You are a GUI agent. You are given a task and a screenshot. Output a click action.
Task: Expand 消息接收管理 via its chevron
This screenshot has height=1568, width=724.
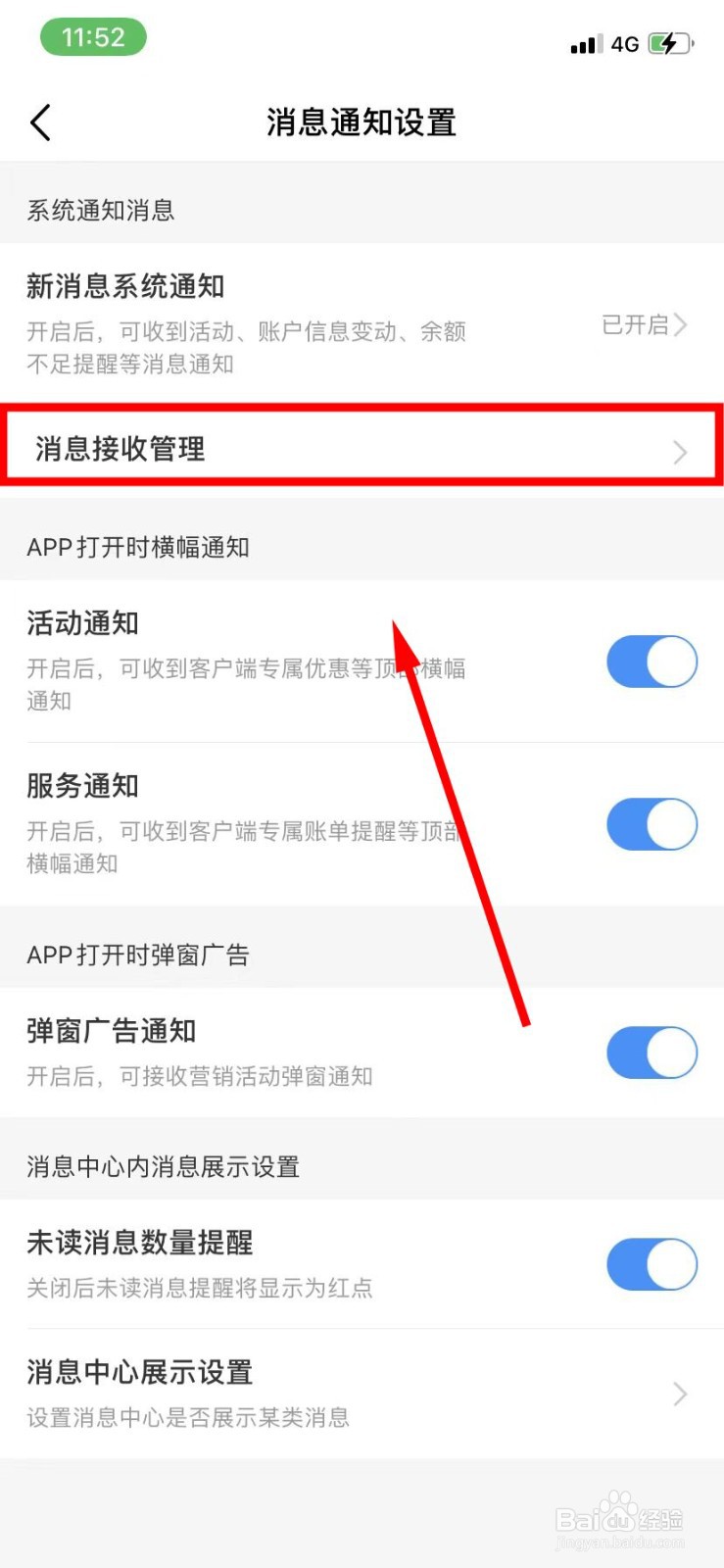coord(680,452)
